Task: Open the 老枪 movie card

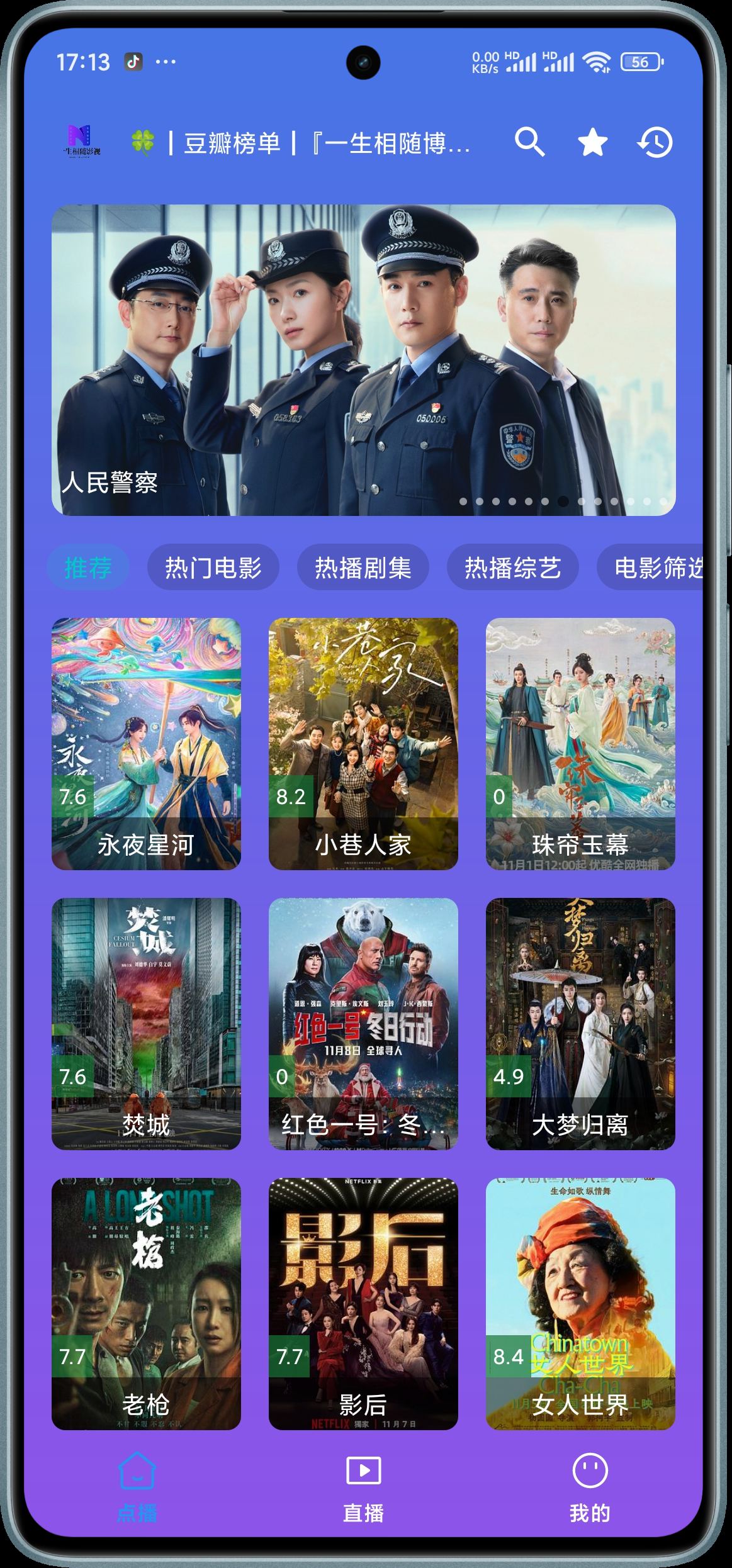Action: pyautogui.click(x=146, y=1304)
